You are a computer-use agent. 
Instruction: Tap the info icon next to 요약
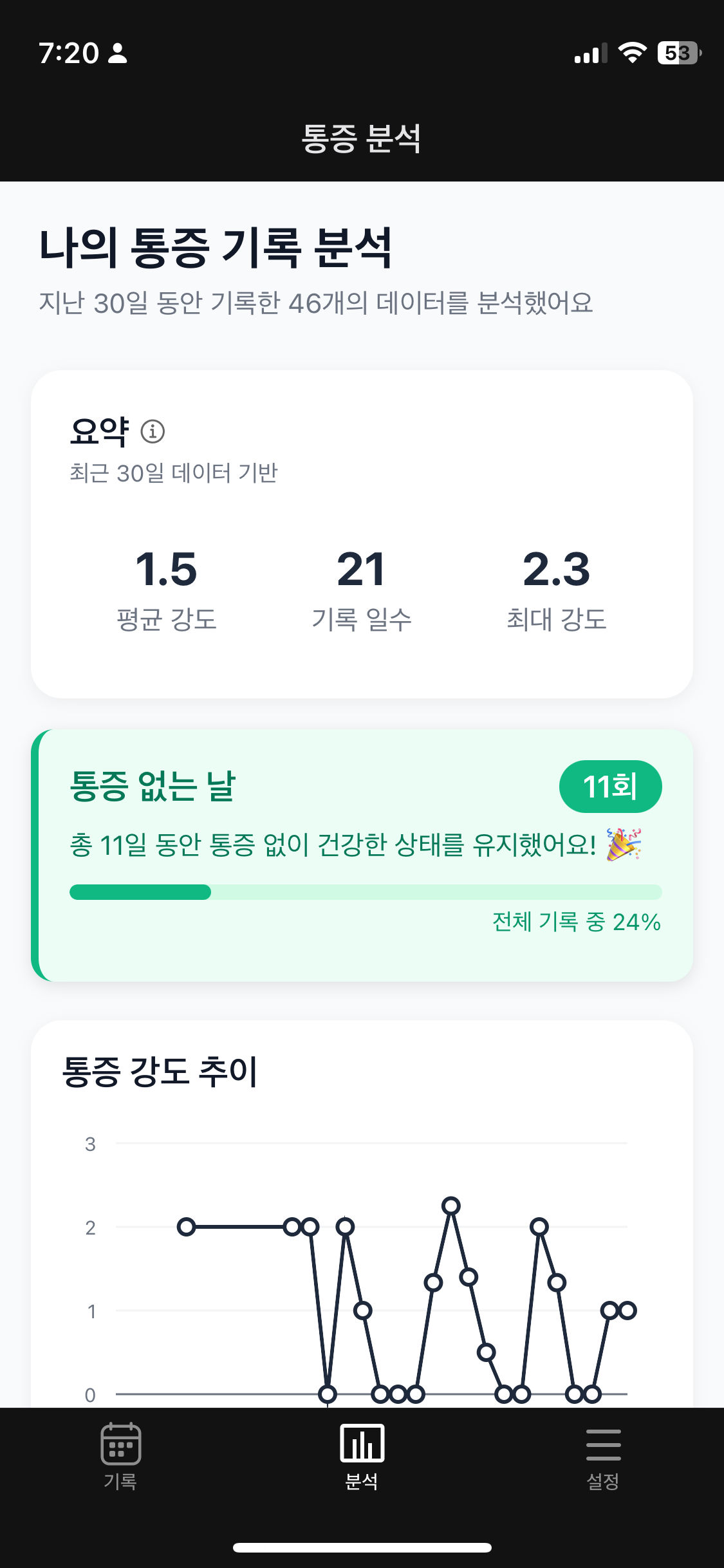pyautogui.click(x=153, y=433)
